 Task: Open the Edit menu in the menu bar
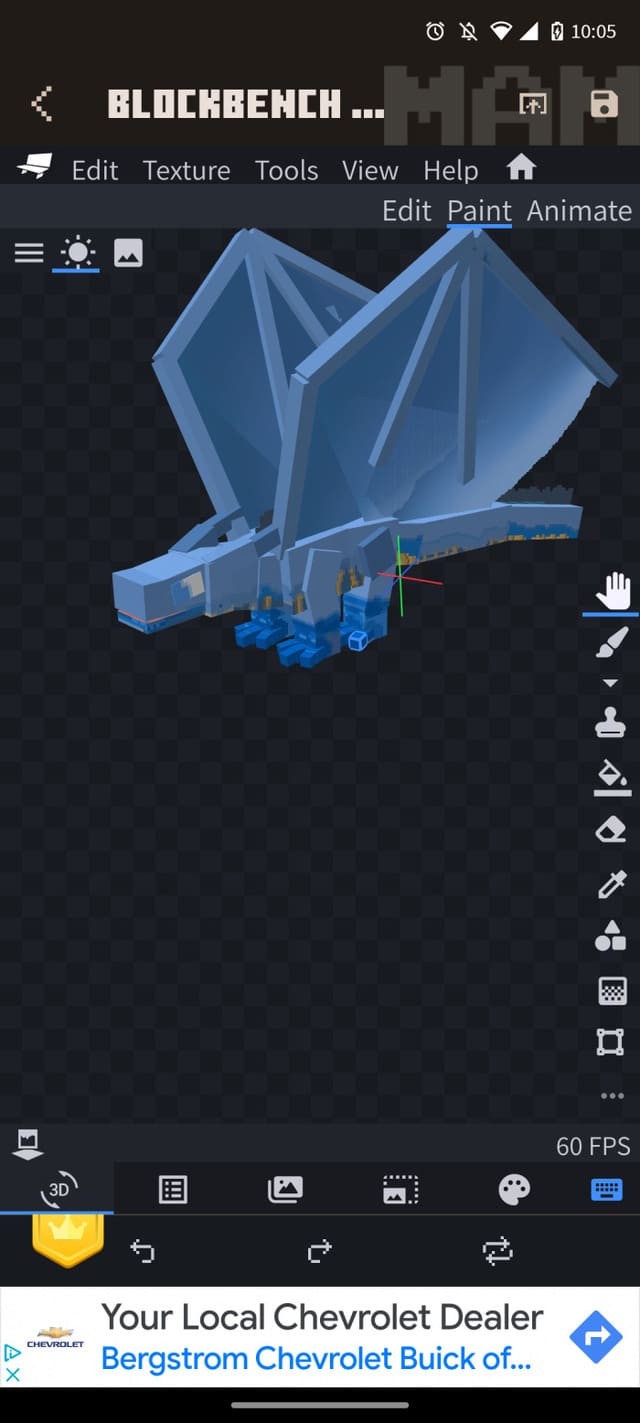click(x=95, y=170)
